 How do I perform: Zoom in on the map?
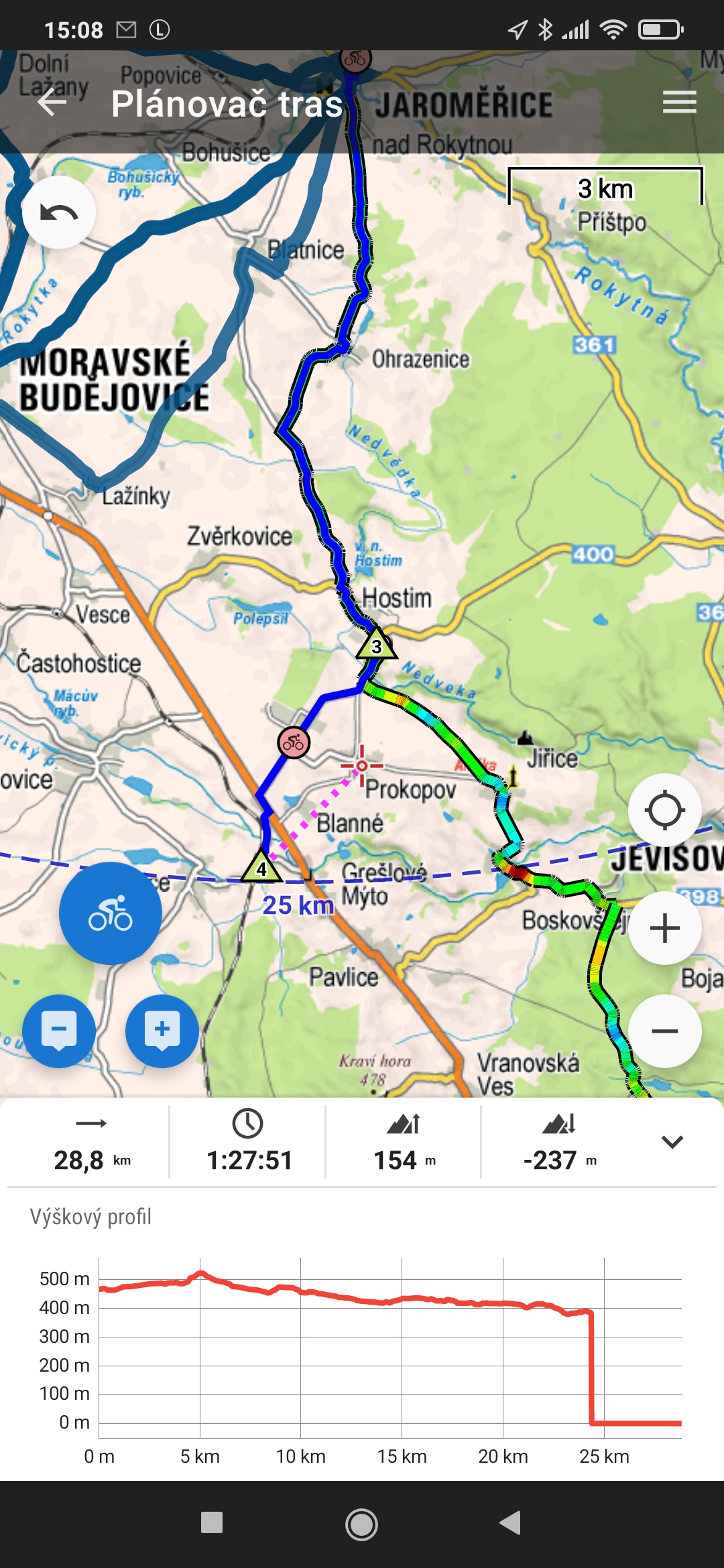point(664,928)
